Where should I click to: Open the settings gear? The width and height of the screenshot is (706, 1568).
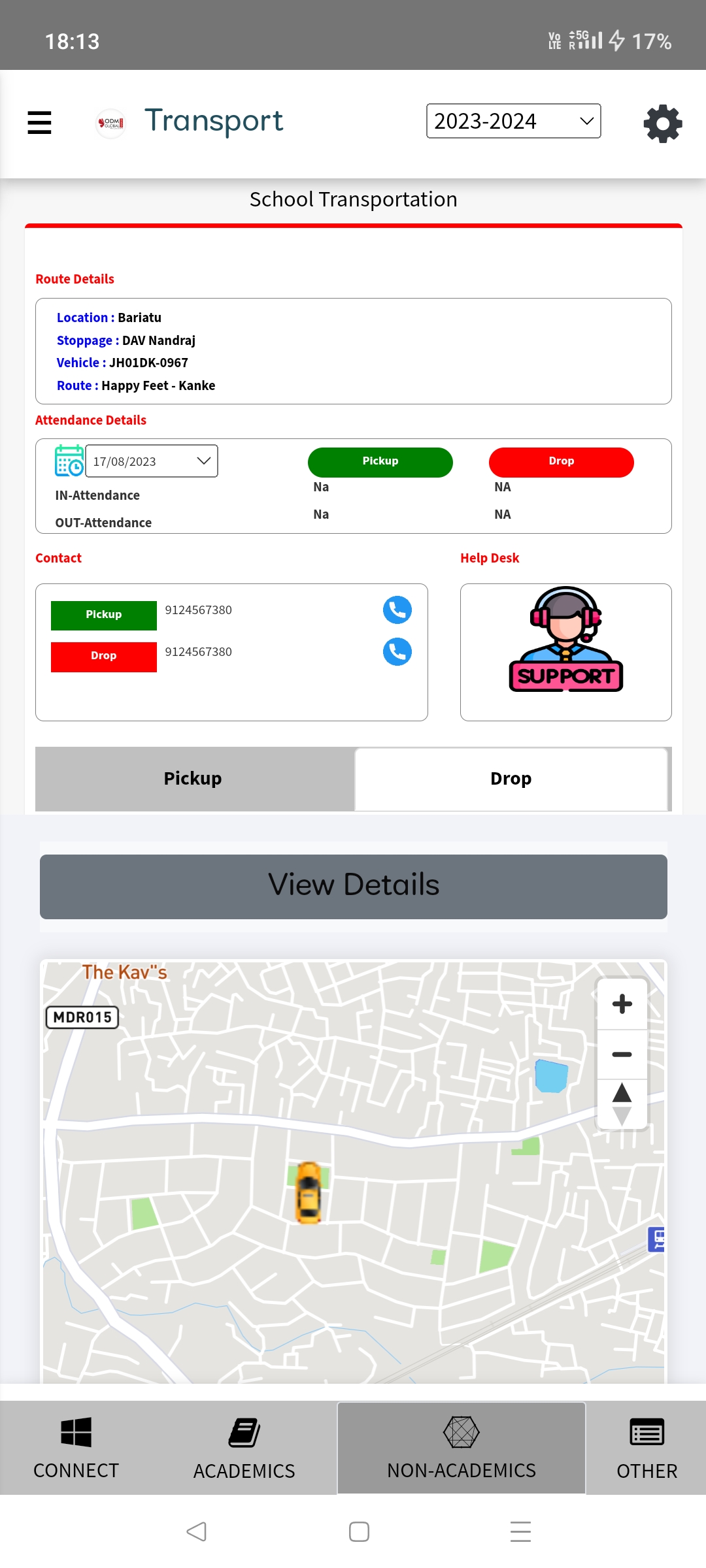coord(662,123)
